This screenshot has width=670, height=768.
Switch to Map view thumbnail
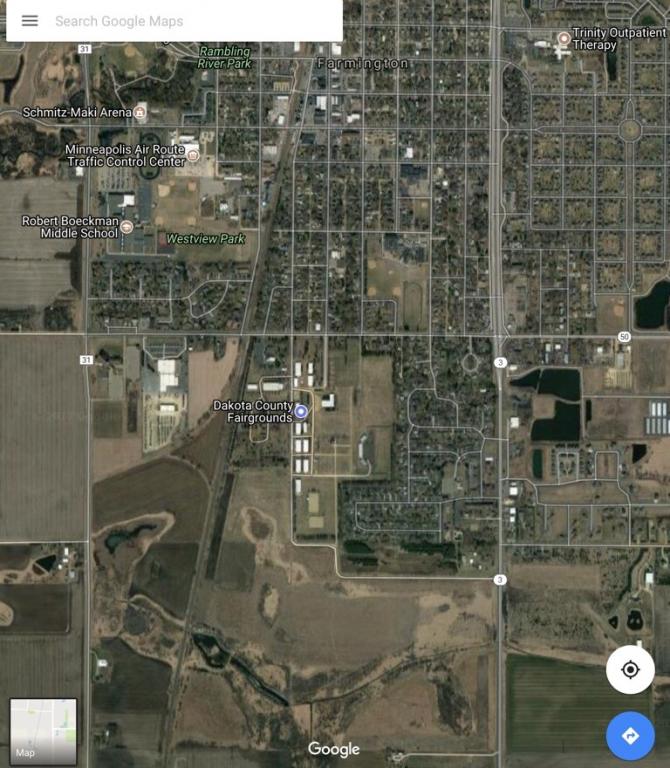[x=43, y=731]
